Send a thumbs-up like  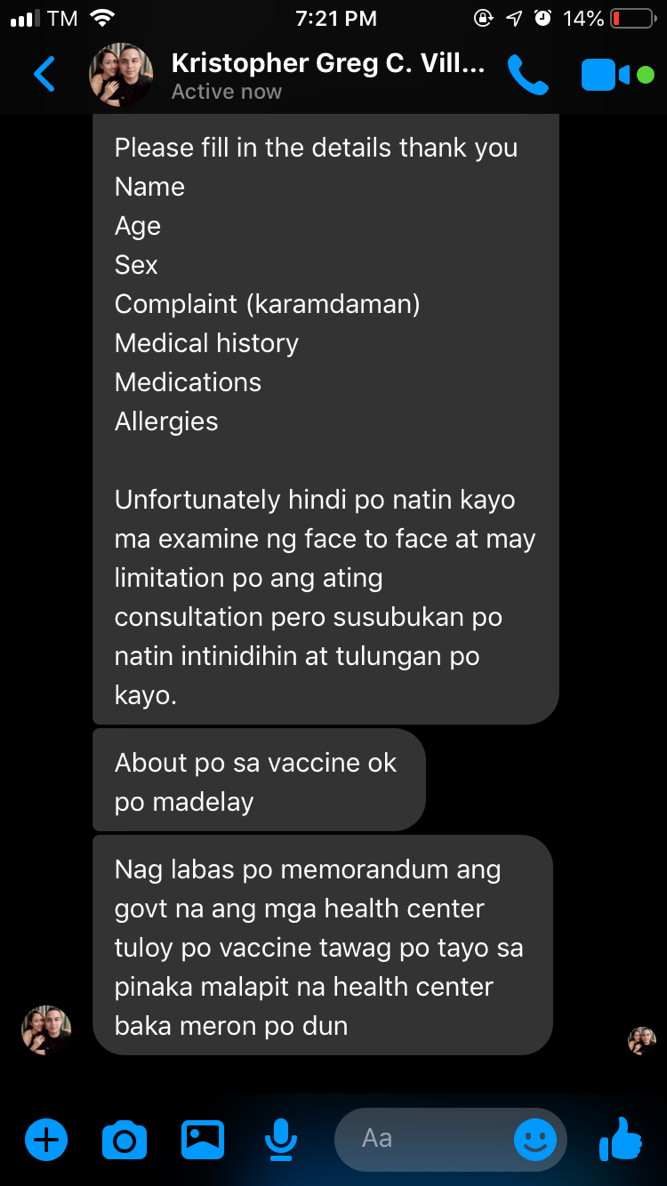pos(620,1139)
